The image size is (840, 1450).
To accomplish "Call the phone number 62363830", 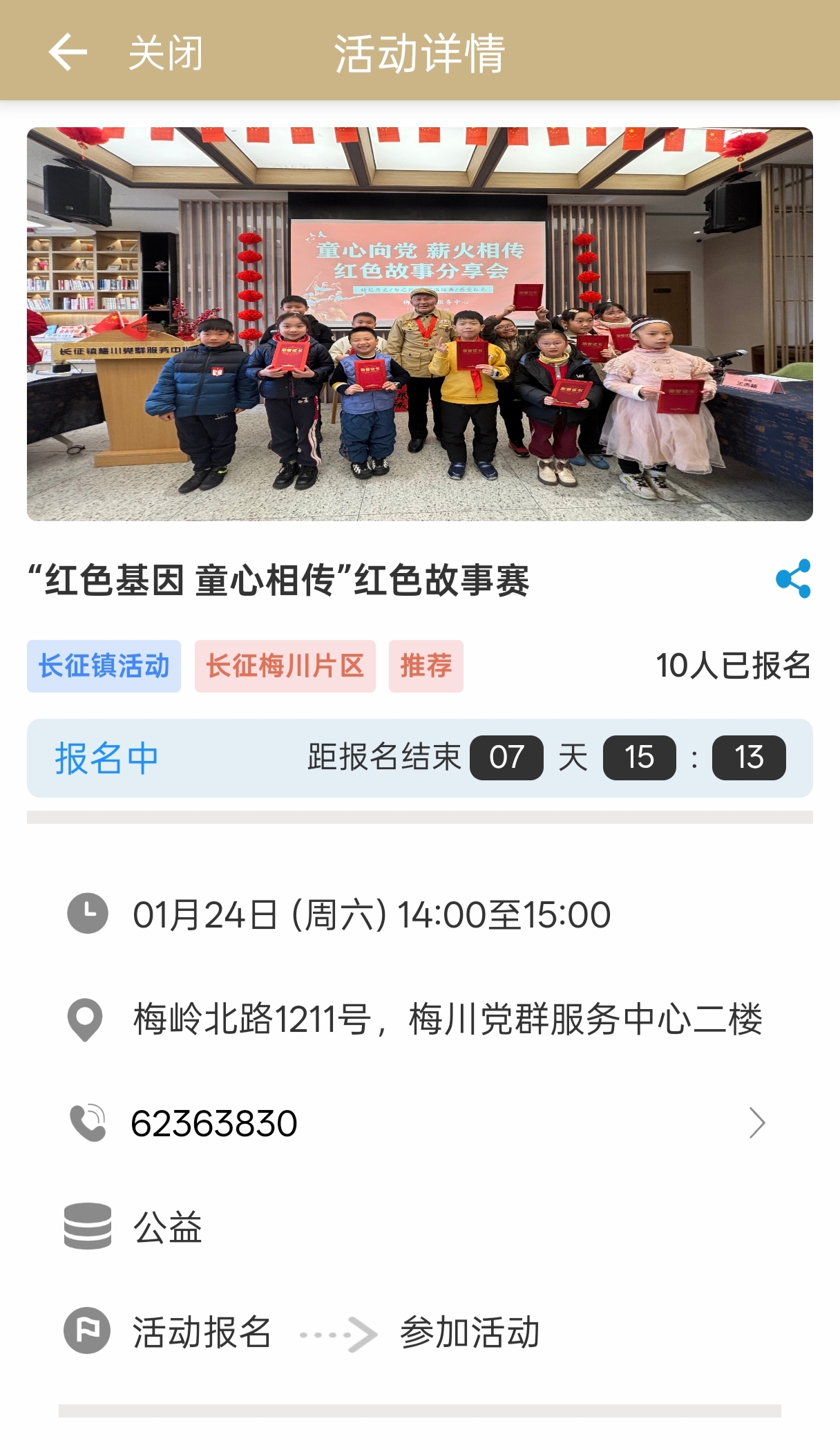I will click(214, 1123).
